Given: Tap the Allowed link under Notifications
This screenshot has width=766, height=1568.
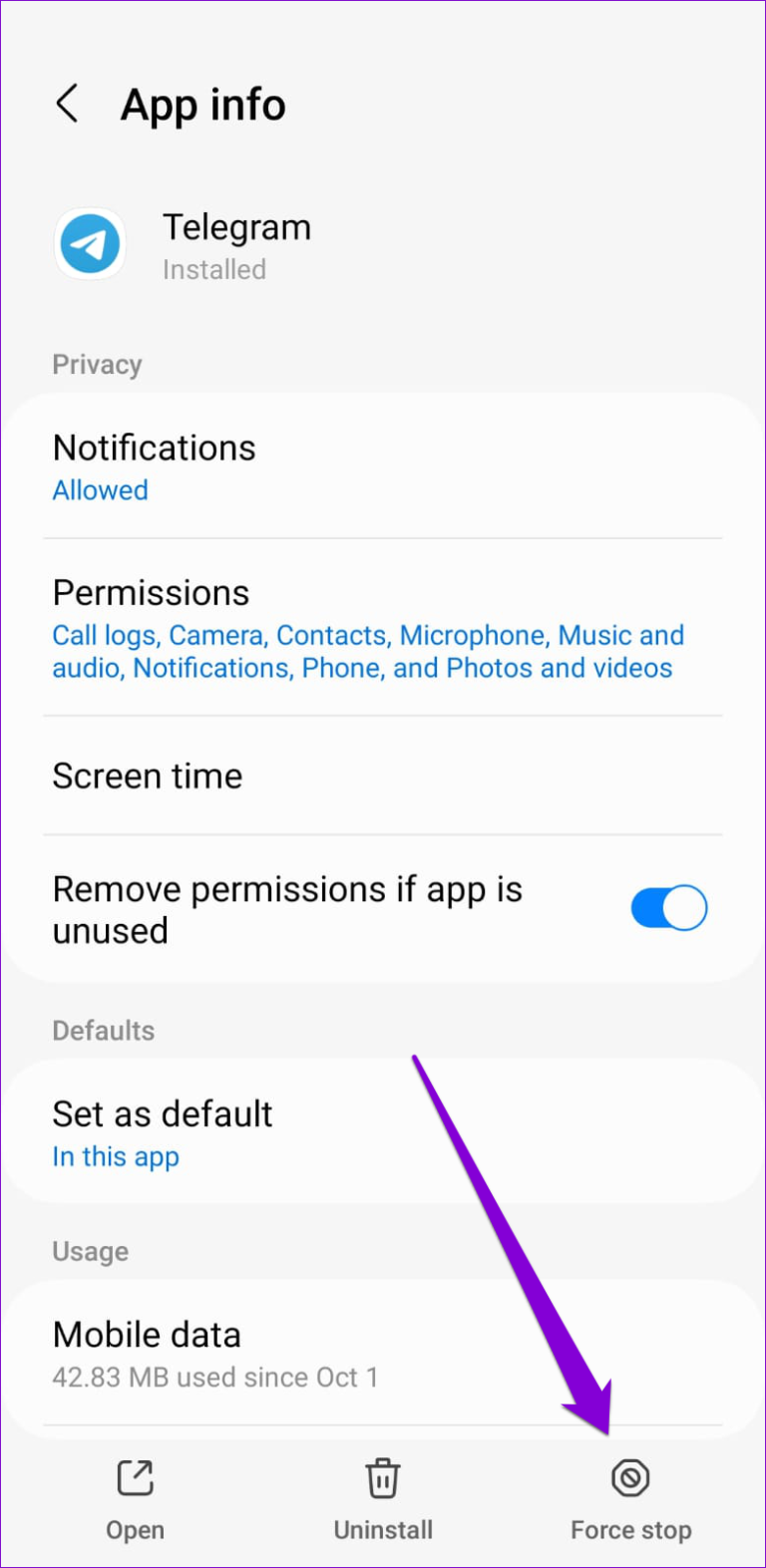Looking at the screenshot, I should (100, 489).
